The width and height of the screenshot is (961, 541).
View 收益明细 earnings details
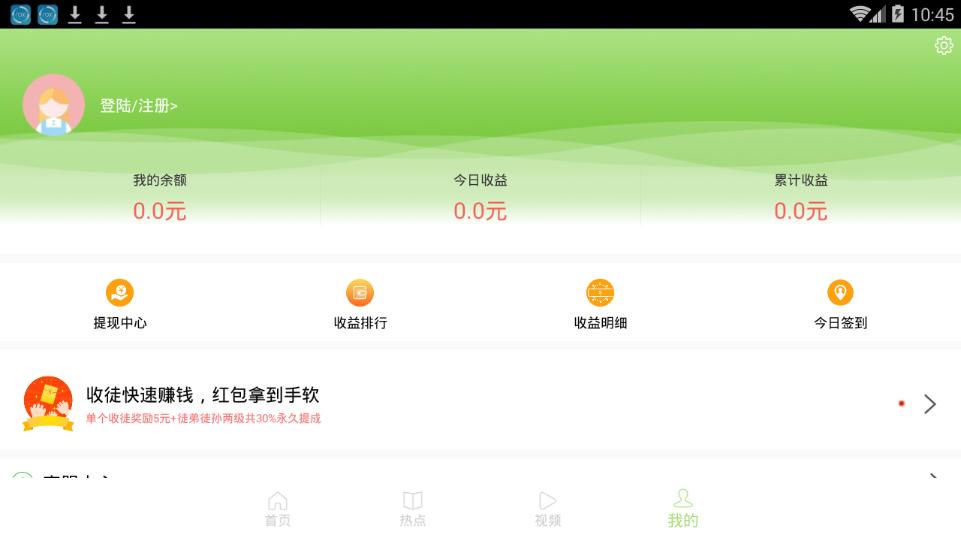(600, 305)
